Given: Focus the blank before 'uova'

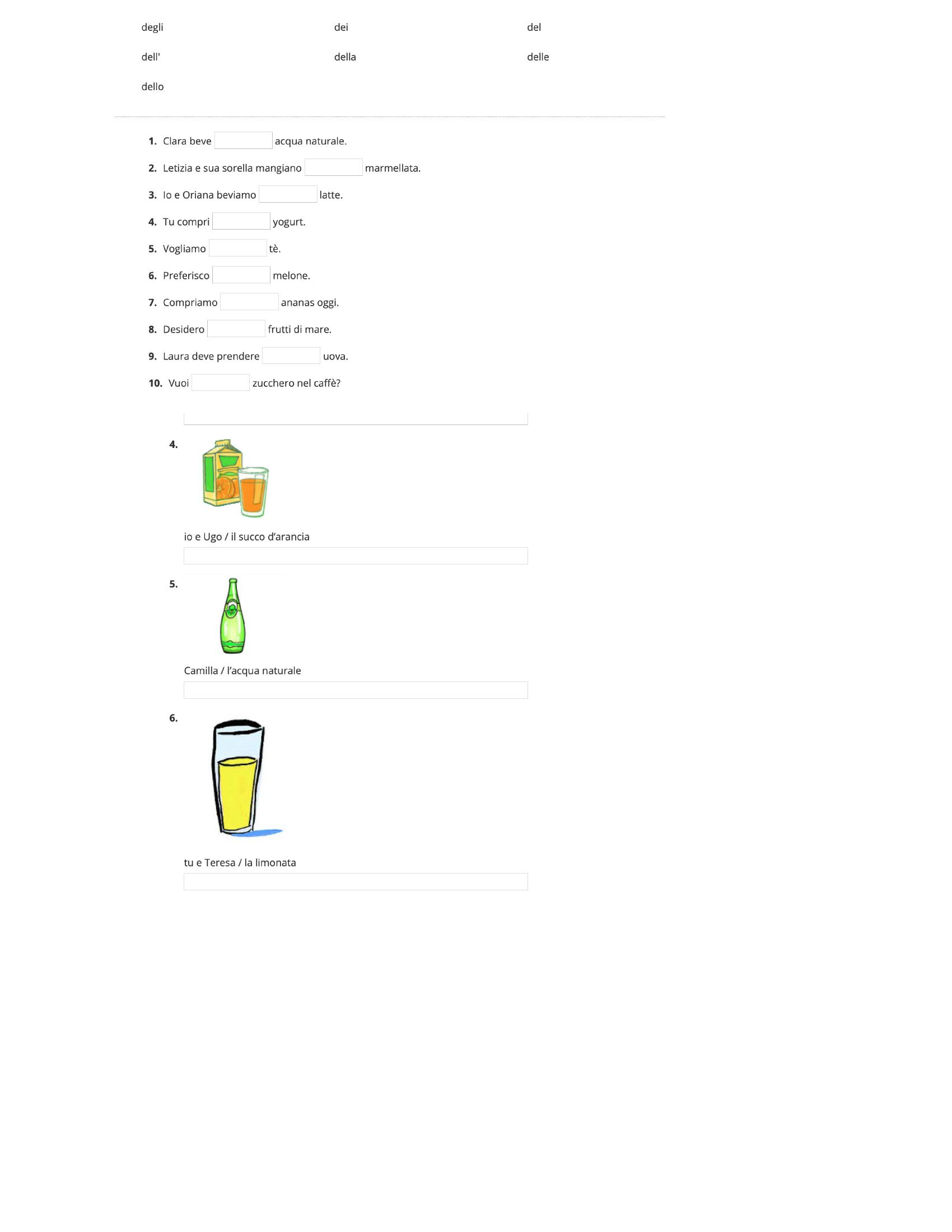Looking at the screenshot, I should point(291,356).
